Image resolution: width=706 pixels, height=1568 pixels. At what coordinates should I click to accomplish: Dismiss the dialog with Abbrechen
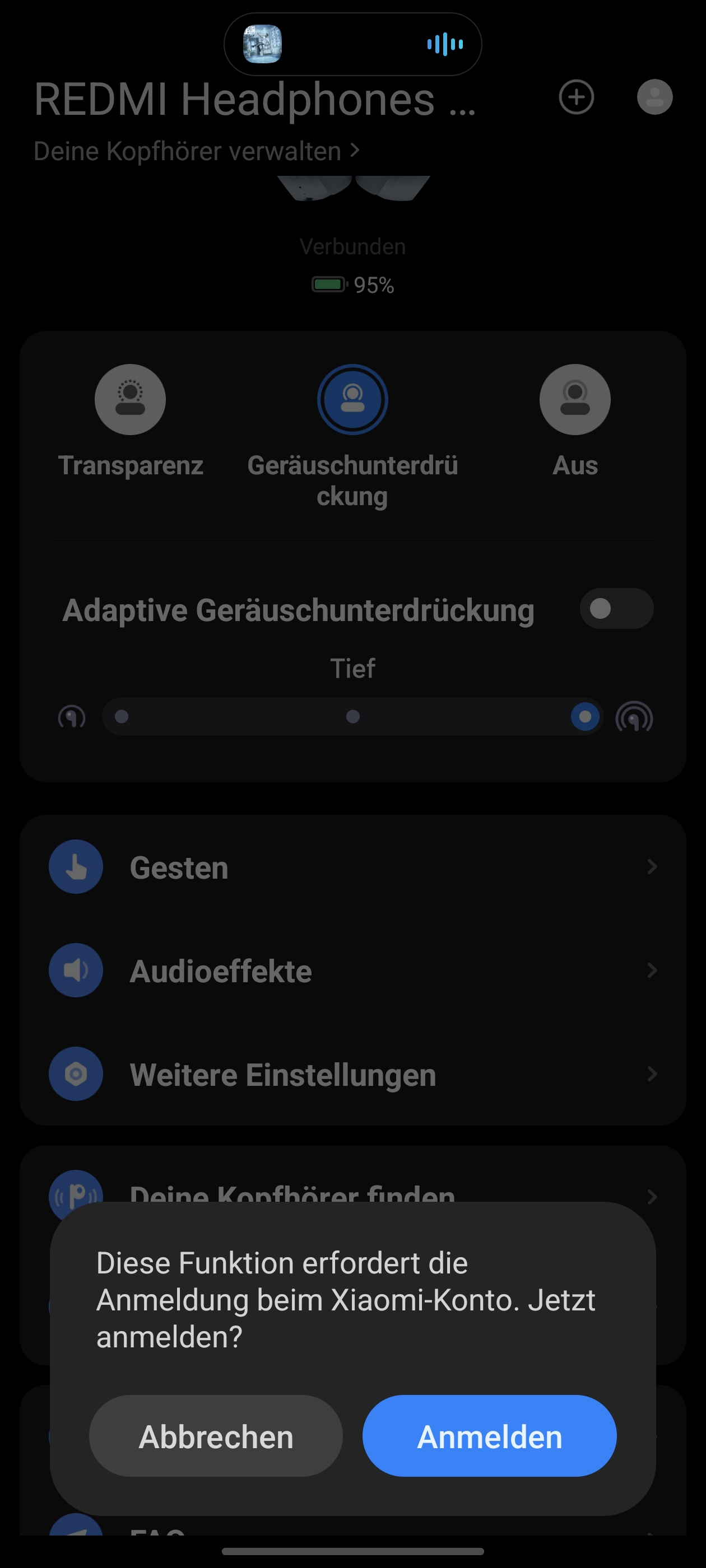point(216,1435)
